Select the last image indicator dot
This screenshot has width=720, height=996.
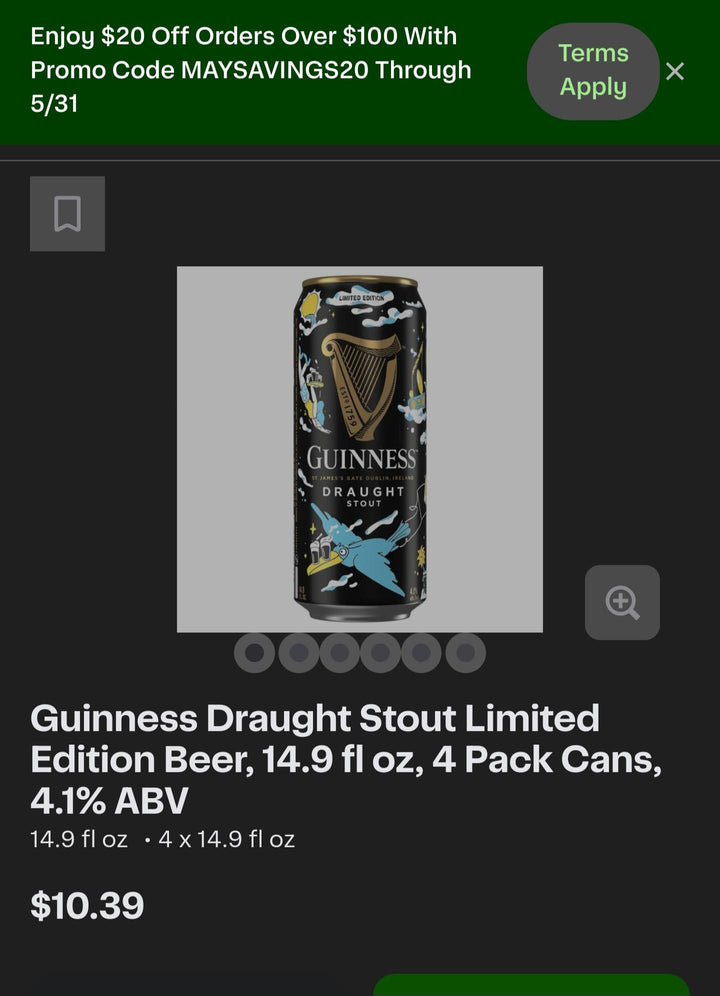tap(465, 653)
